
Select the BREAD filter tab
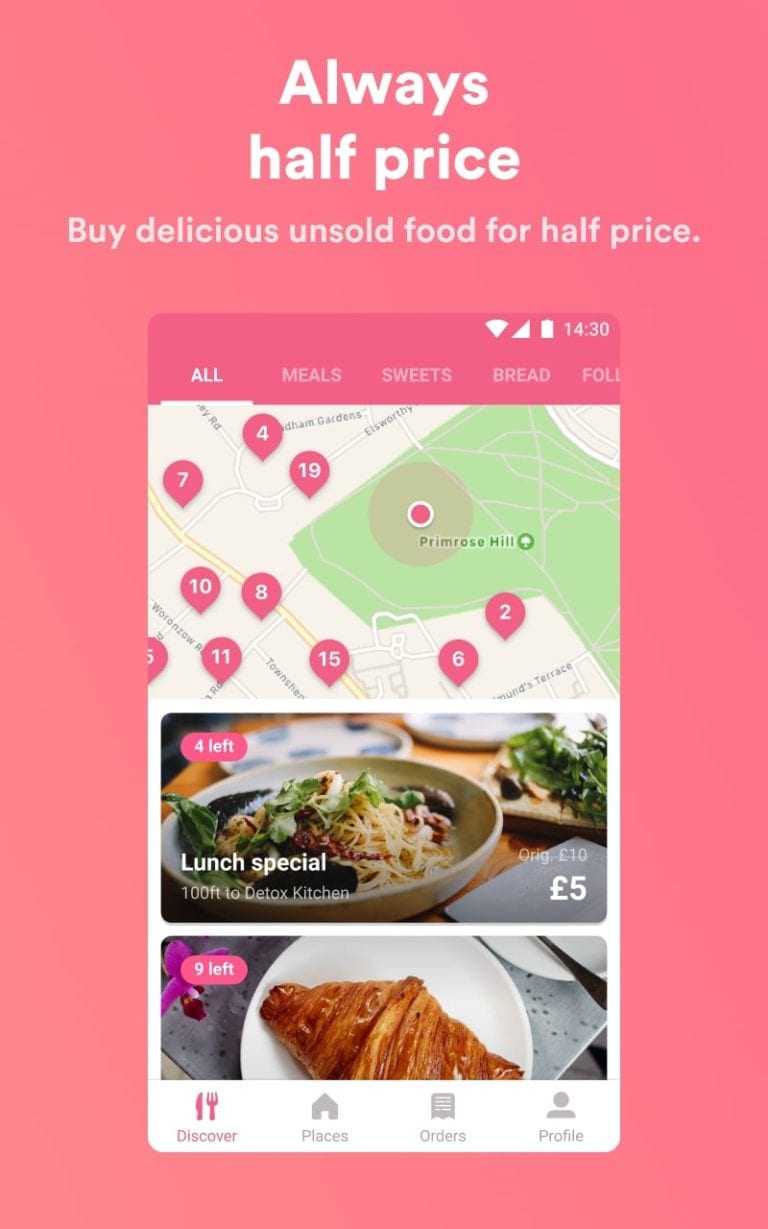click(x=521, y=375)
